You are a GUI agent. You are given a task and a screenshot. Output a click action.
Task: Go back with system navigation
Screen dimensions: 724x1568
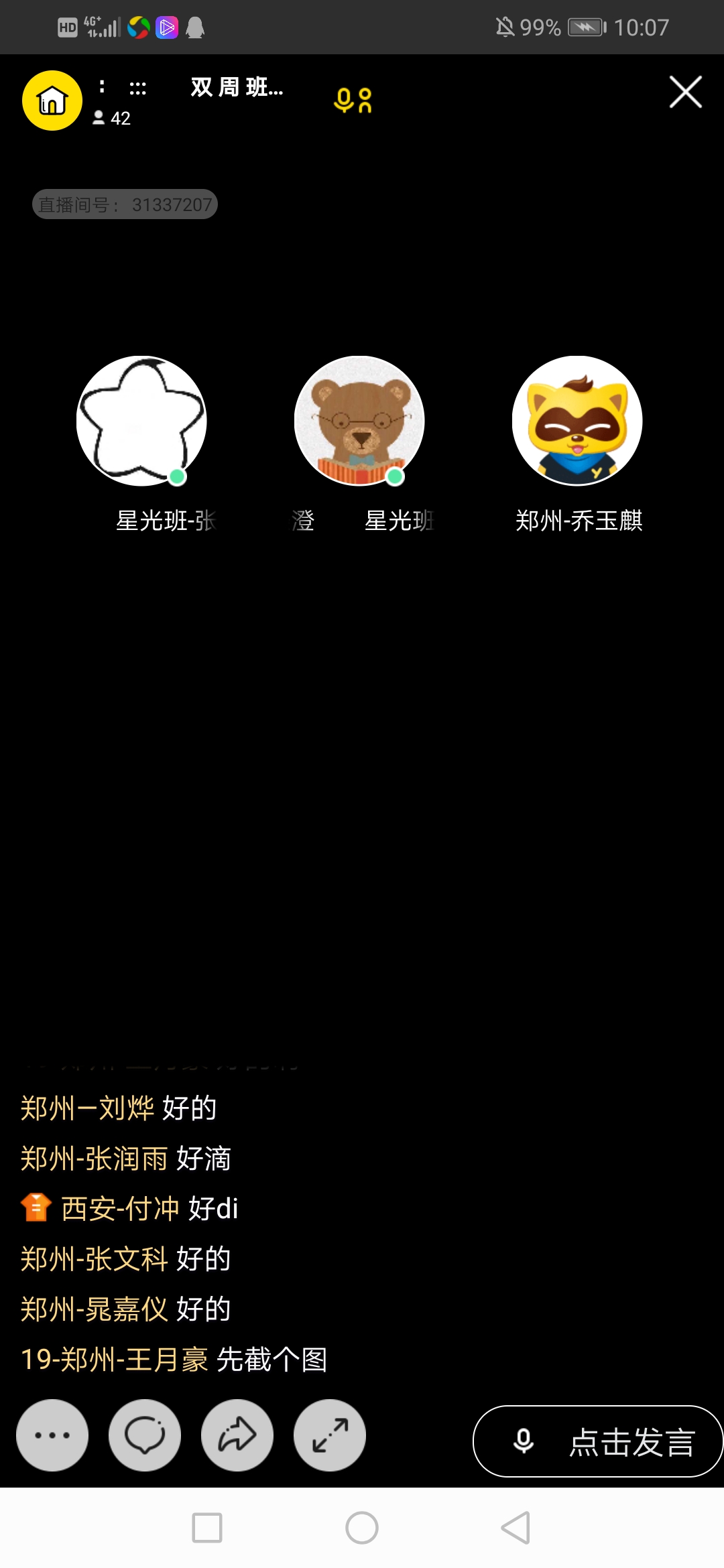(516, 1528)
